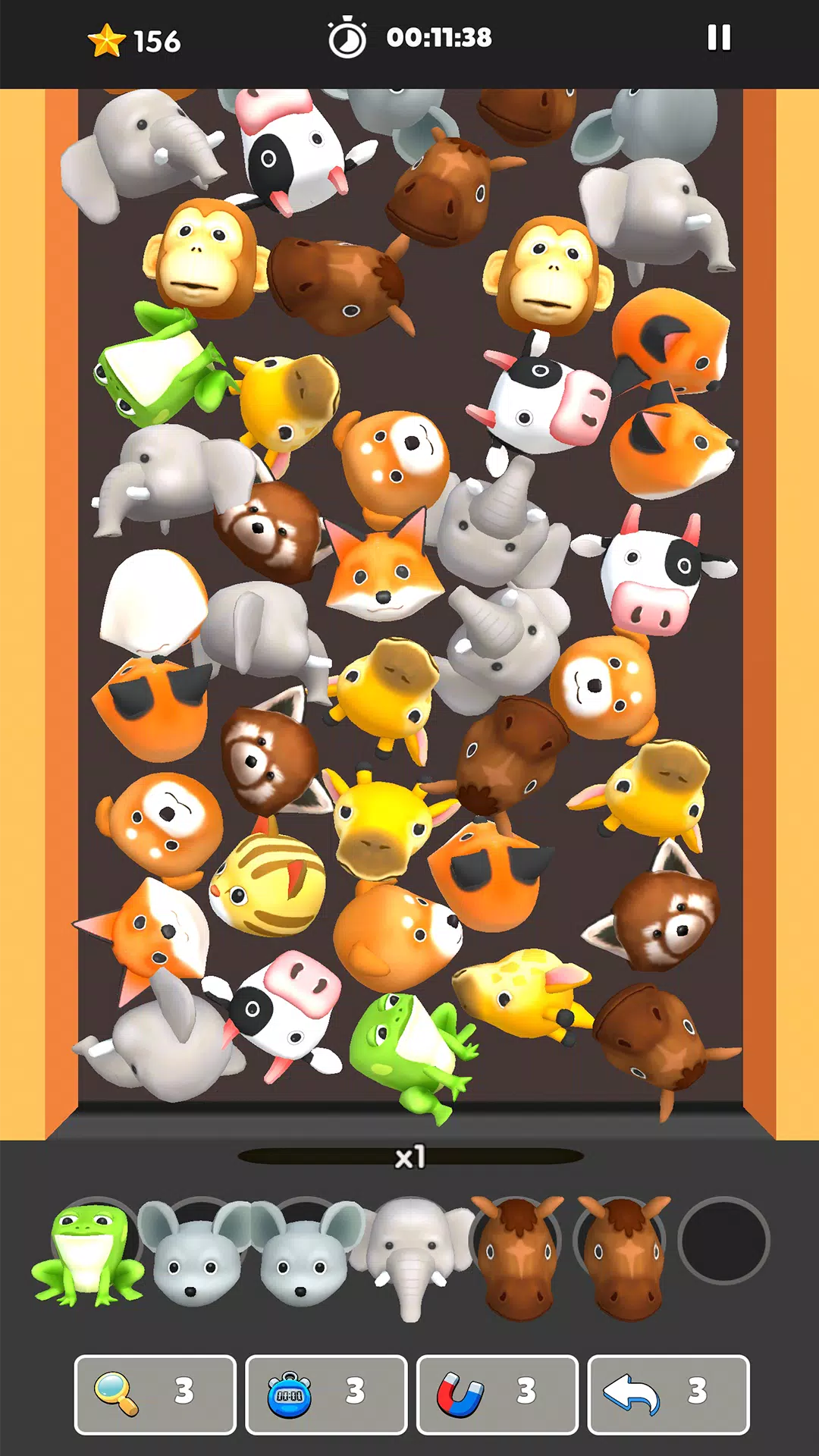Pick the tiger head in the pile
Screen dimensions: 819x1456
269,885
